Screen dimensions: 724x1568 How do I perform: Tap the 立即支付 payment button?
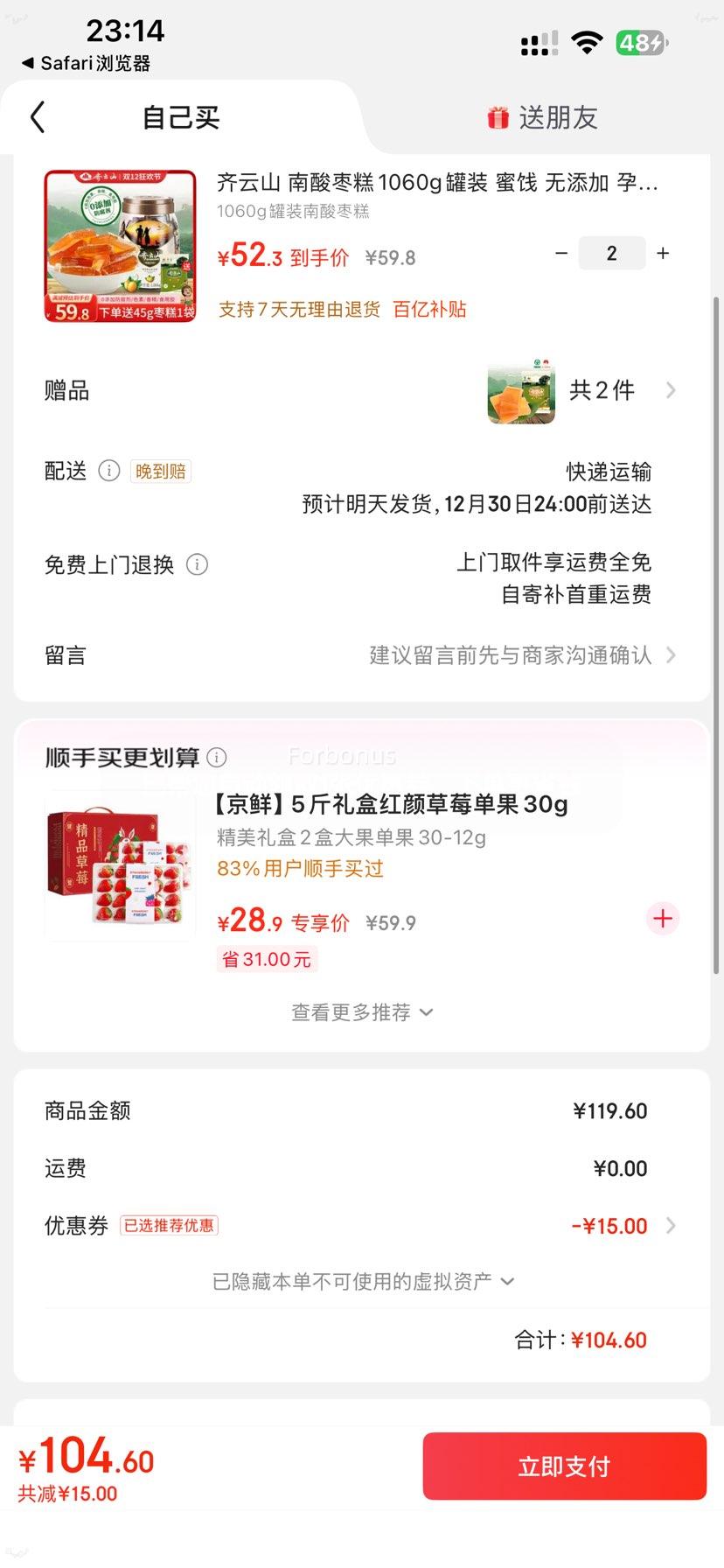click(563, 1466)
